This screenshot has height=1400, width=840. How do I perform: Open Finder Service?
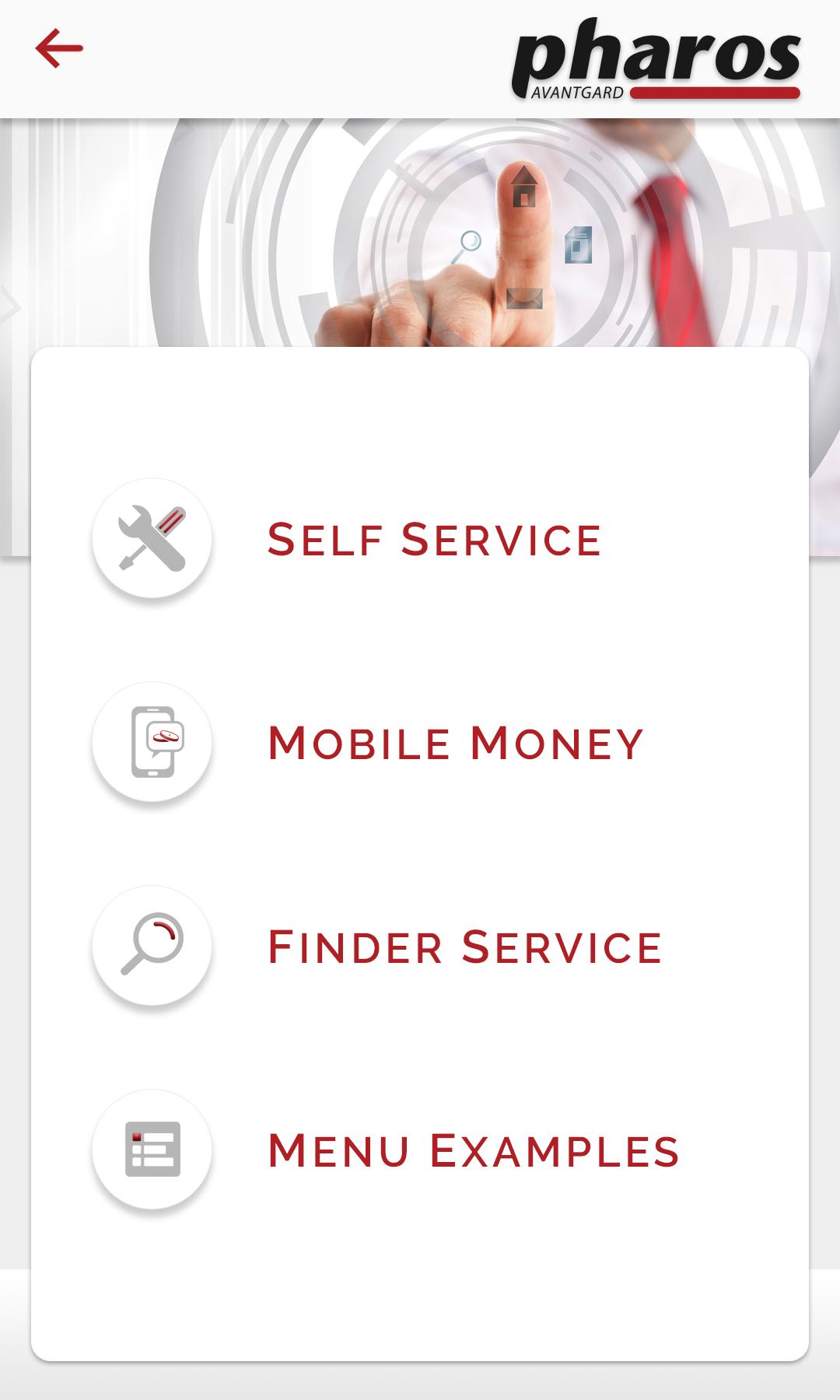[464, 947]
